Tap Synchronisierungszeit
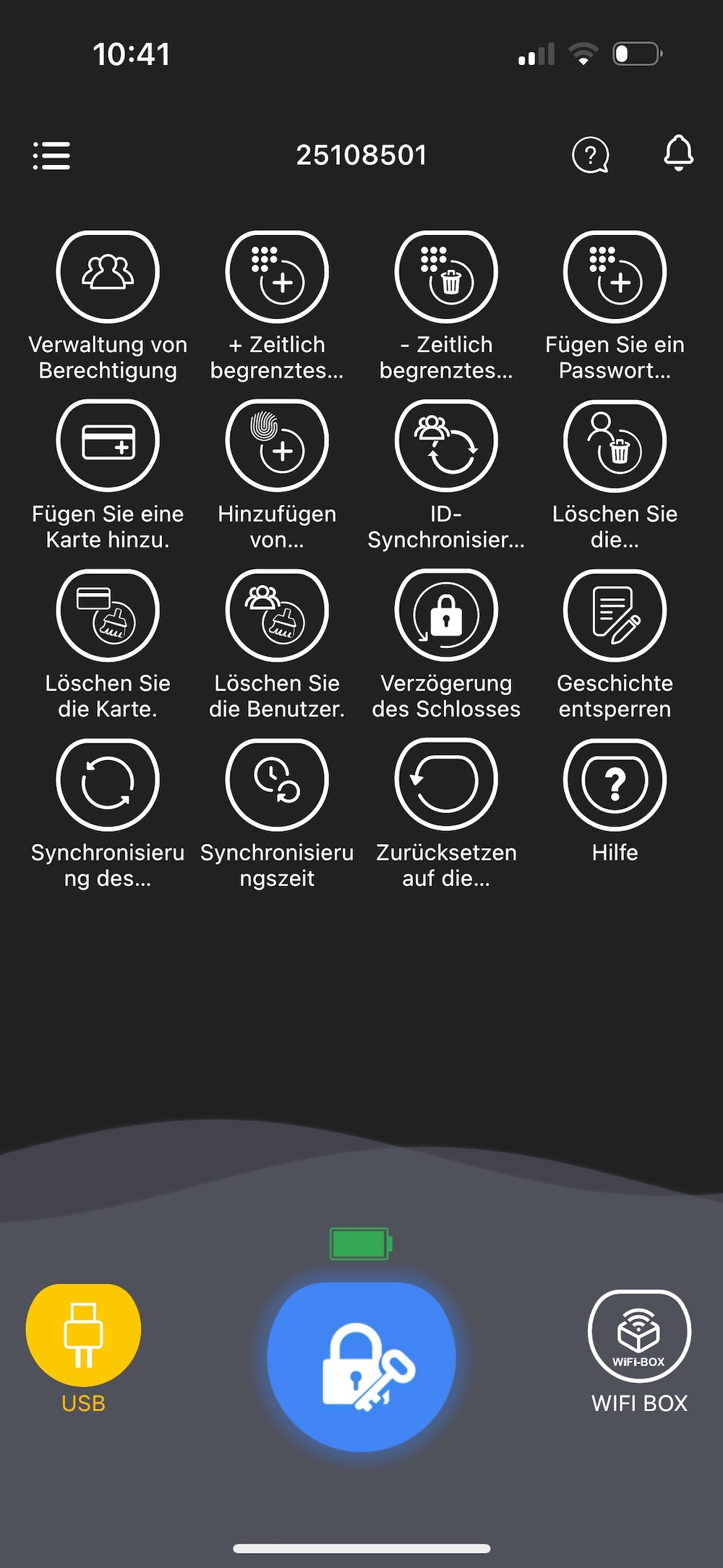 pyautogui.click(x=277, y=785)
